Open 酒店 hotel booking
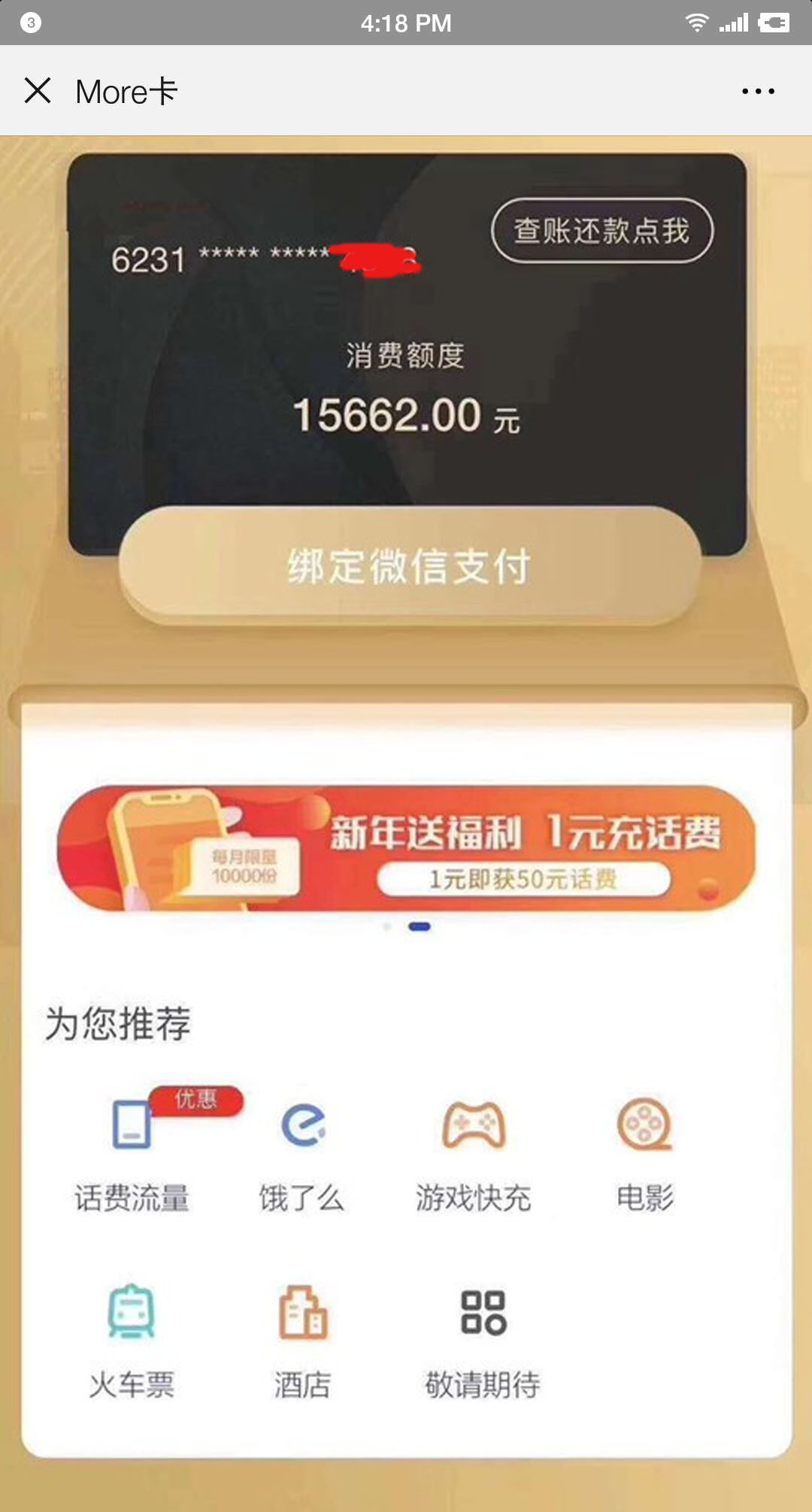 coord(302,1340)
